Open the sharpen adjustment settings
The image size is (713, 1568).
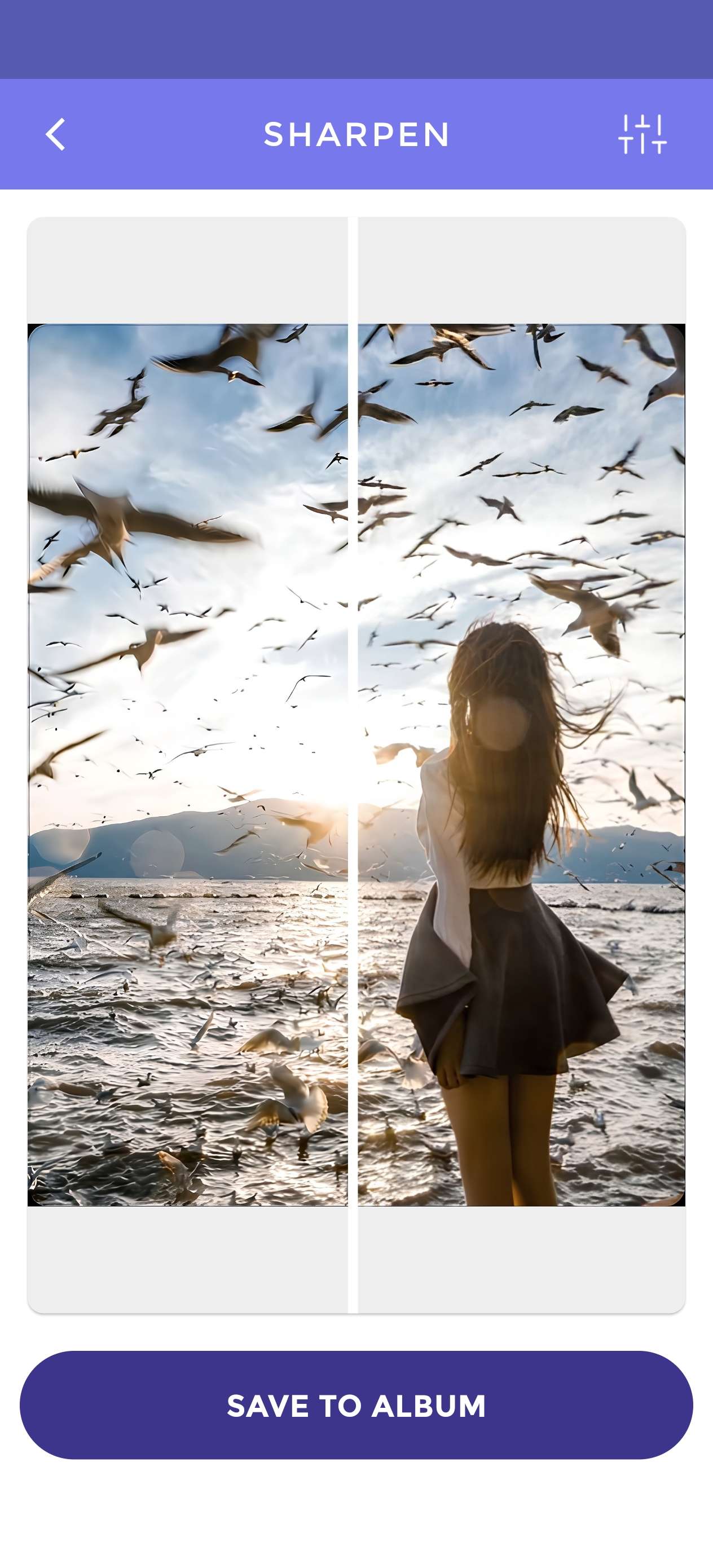[x=642, y=135]
